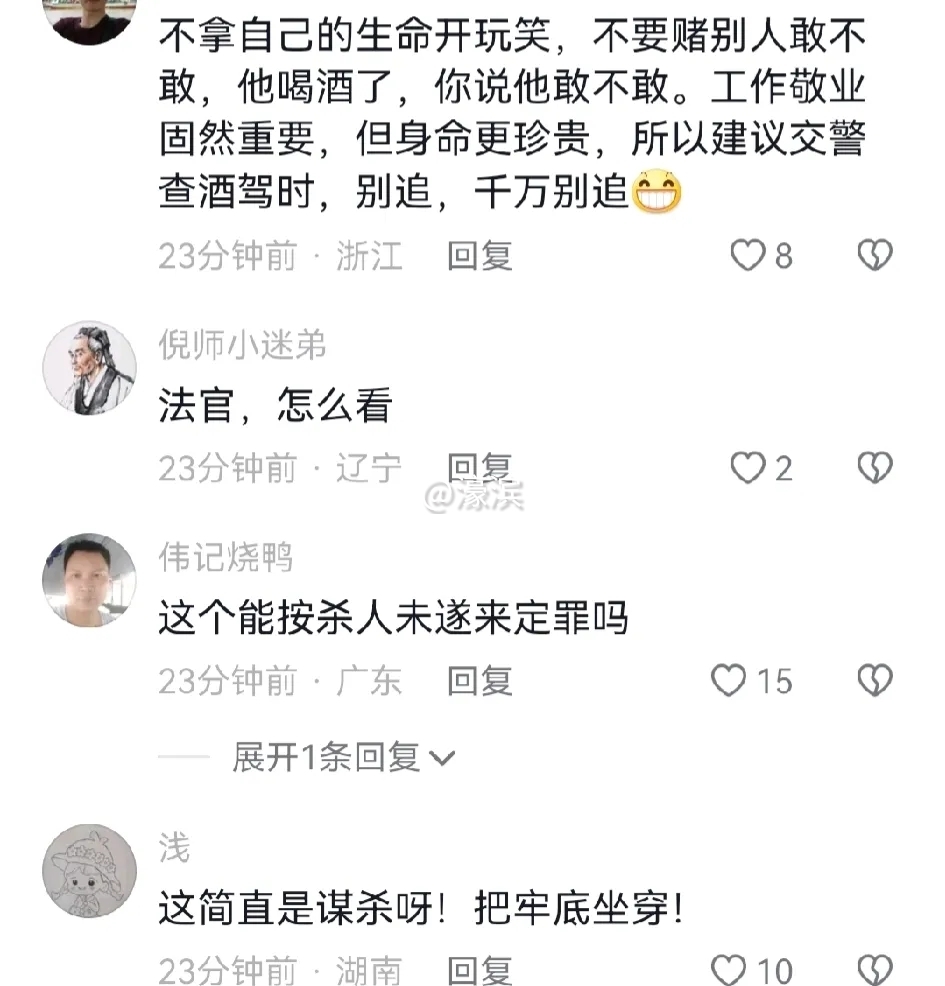The height and width of the screenshot is (986, 945).
Task: Reply to the comment from 浙江
Action: 479,257
